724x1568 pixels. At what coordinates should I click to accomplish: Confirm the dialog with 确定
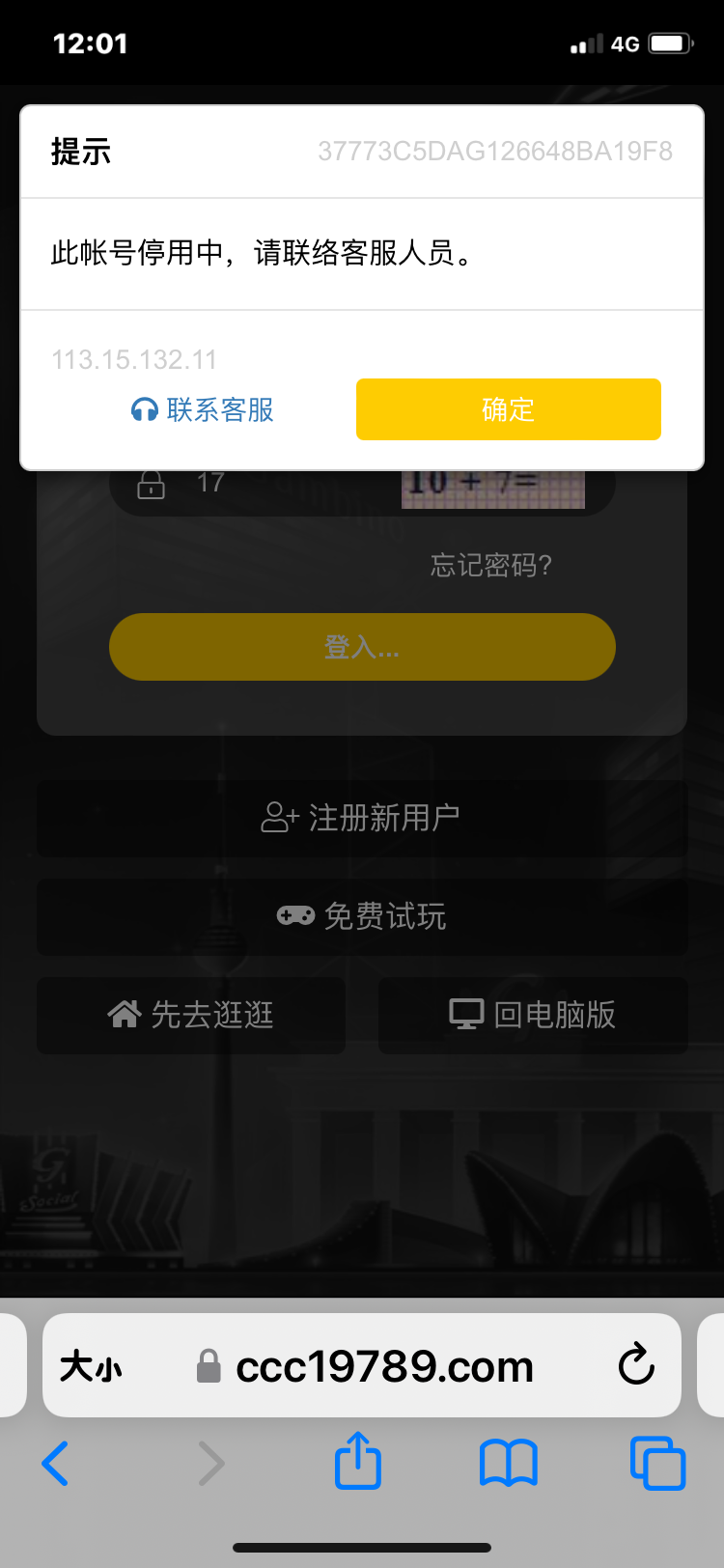(x=508, y=409)
